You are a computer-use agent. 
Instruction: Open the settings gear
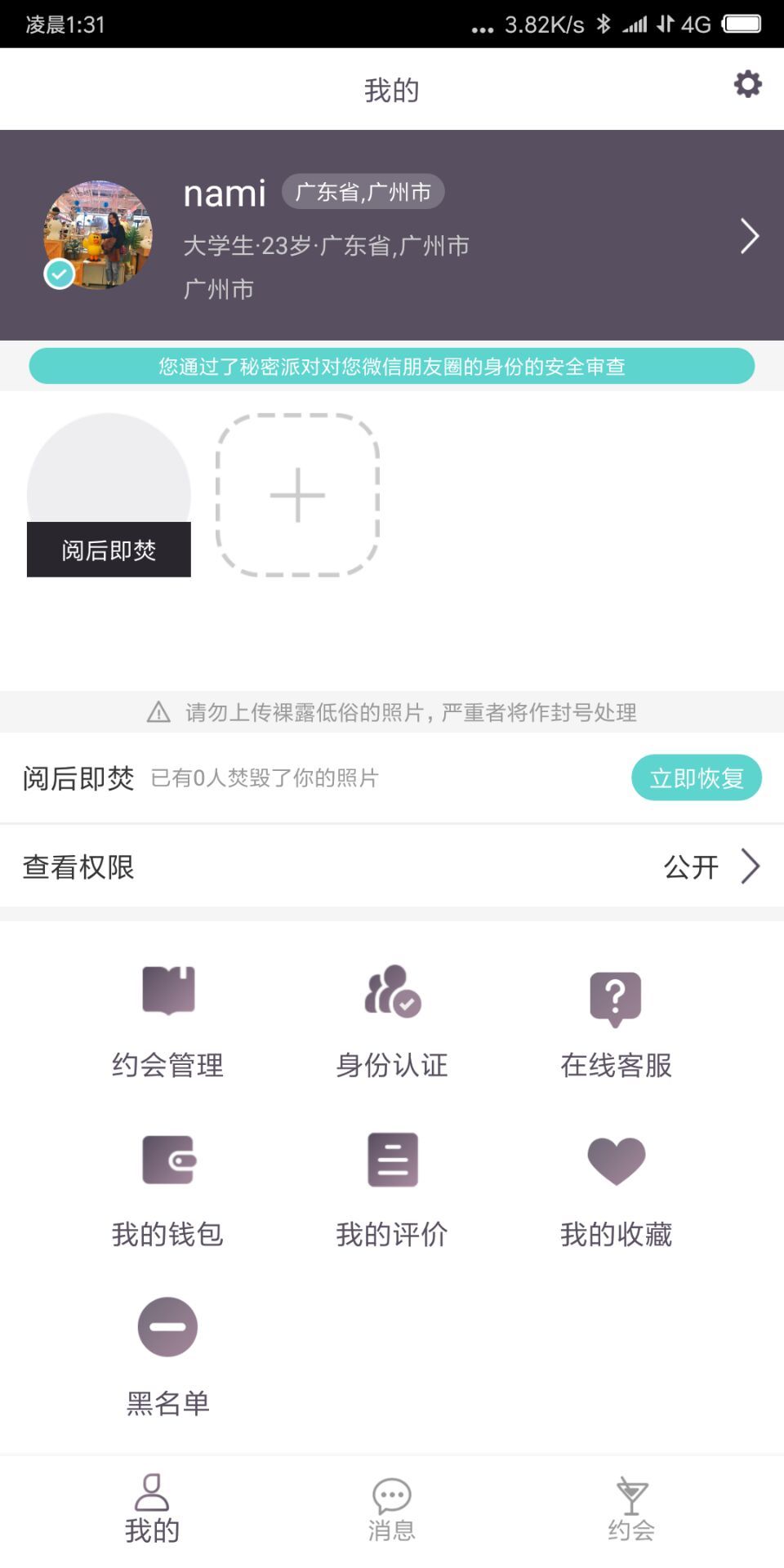[x=747, y=84]
